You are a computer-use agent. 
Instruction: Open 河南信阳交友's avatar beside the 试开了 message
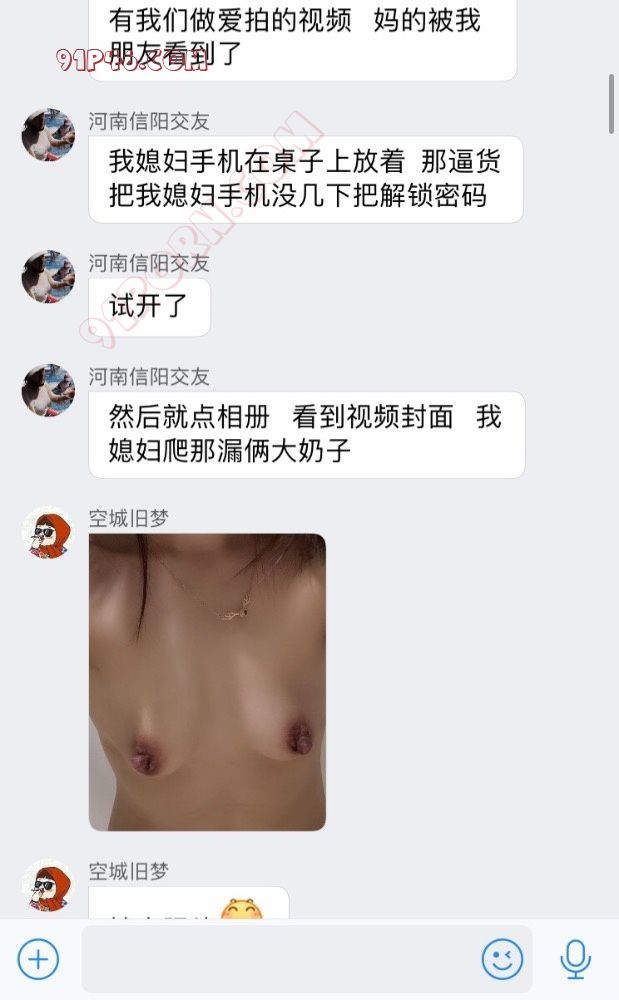[x=48, y=277]
